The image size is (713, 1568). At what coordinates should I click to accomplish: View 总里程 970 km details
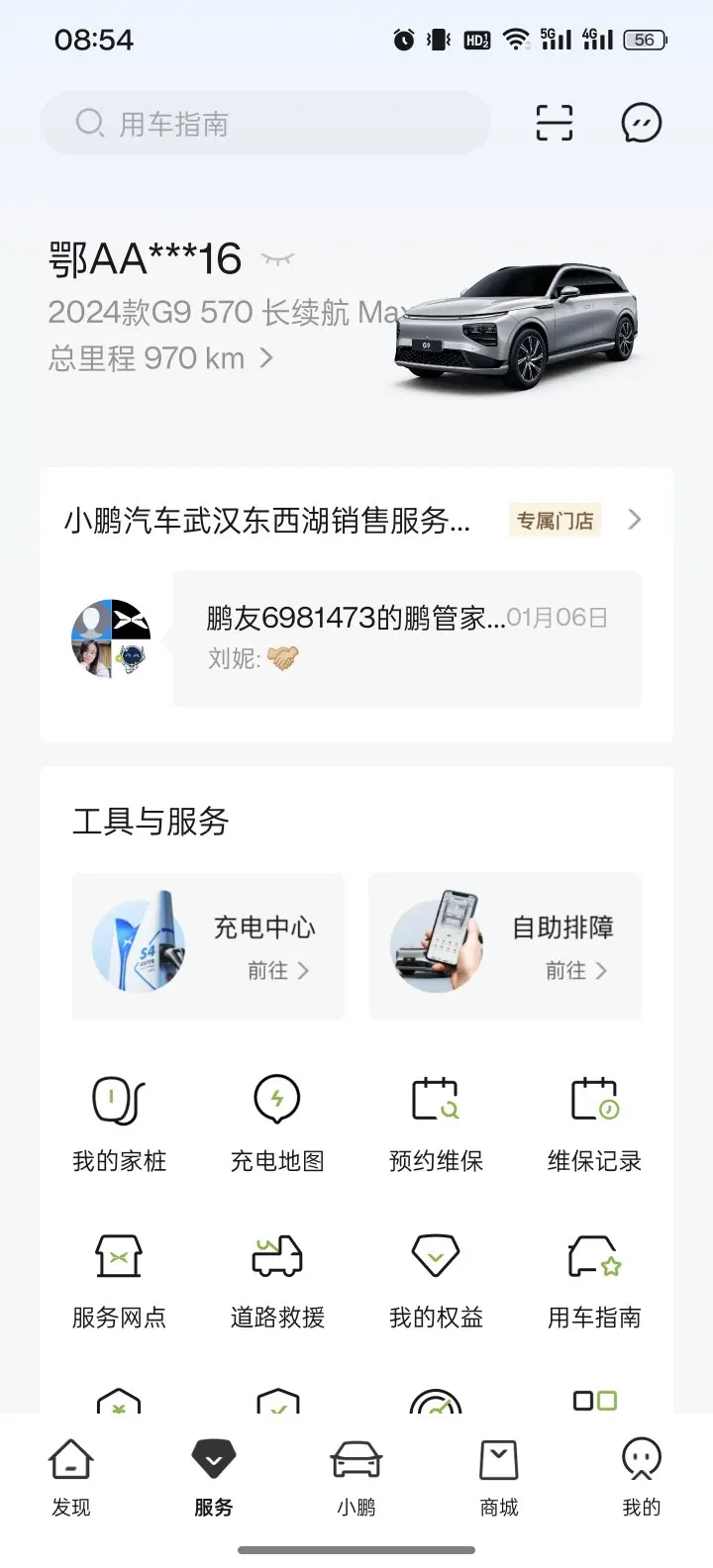[160, 357]
